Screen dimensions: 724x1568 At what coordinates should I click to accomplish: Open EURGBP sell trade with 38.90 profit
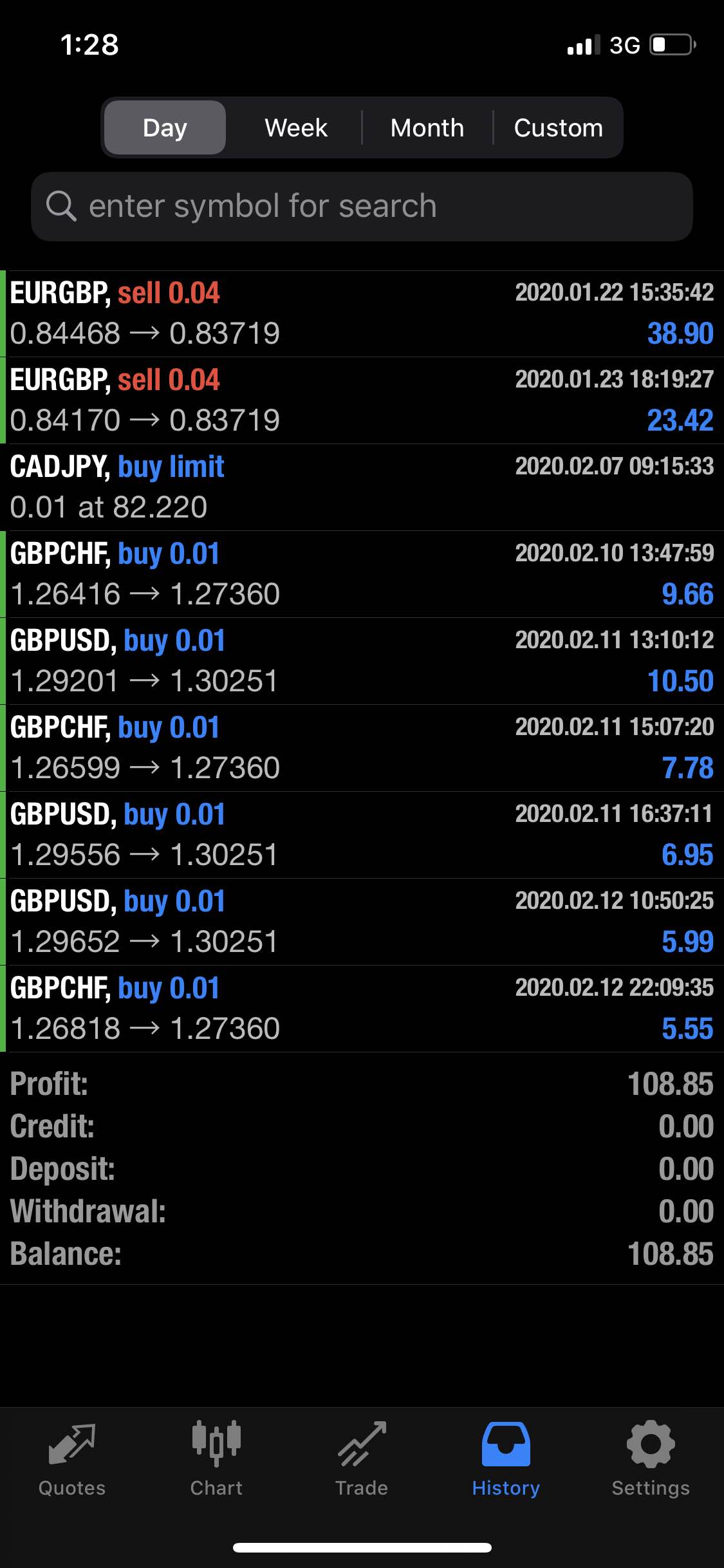pos(362,313)
